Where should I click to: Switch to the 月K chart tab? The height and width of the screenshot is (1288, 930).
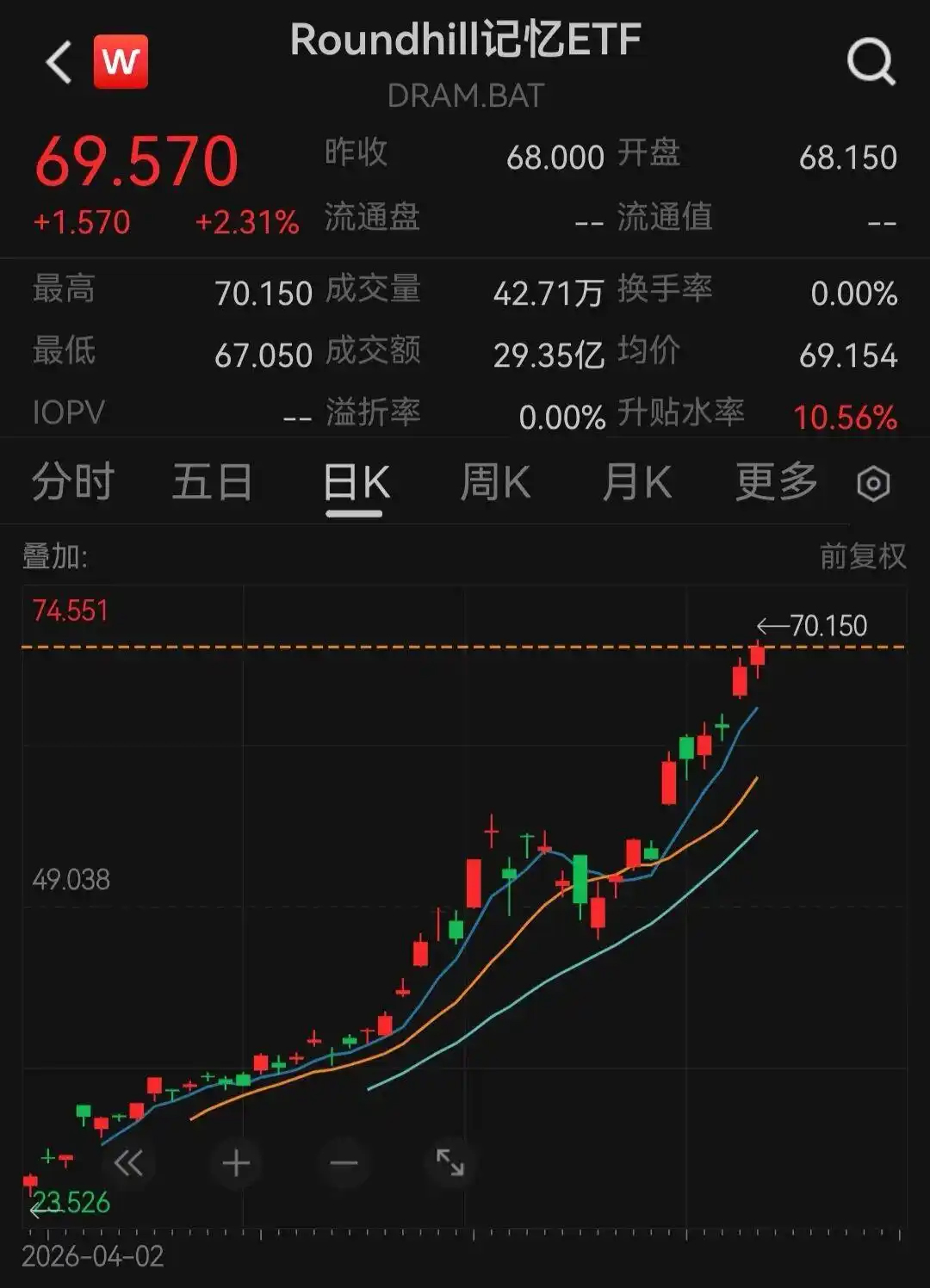tap(636, 481)
